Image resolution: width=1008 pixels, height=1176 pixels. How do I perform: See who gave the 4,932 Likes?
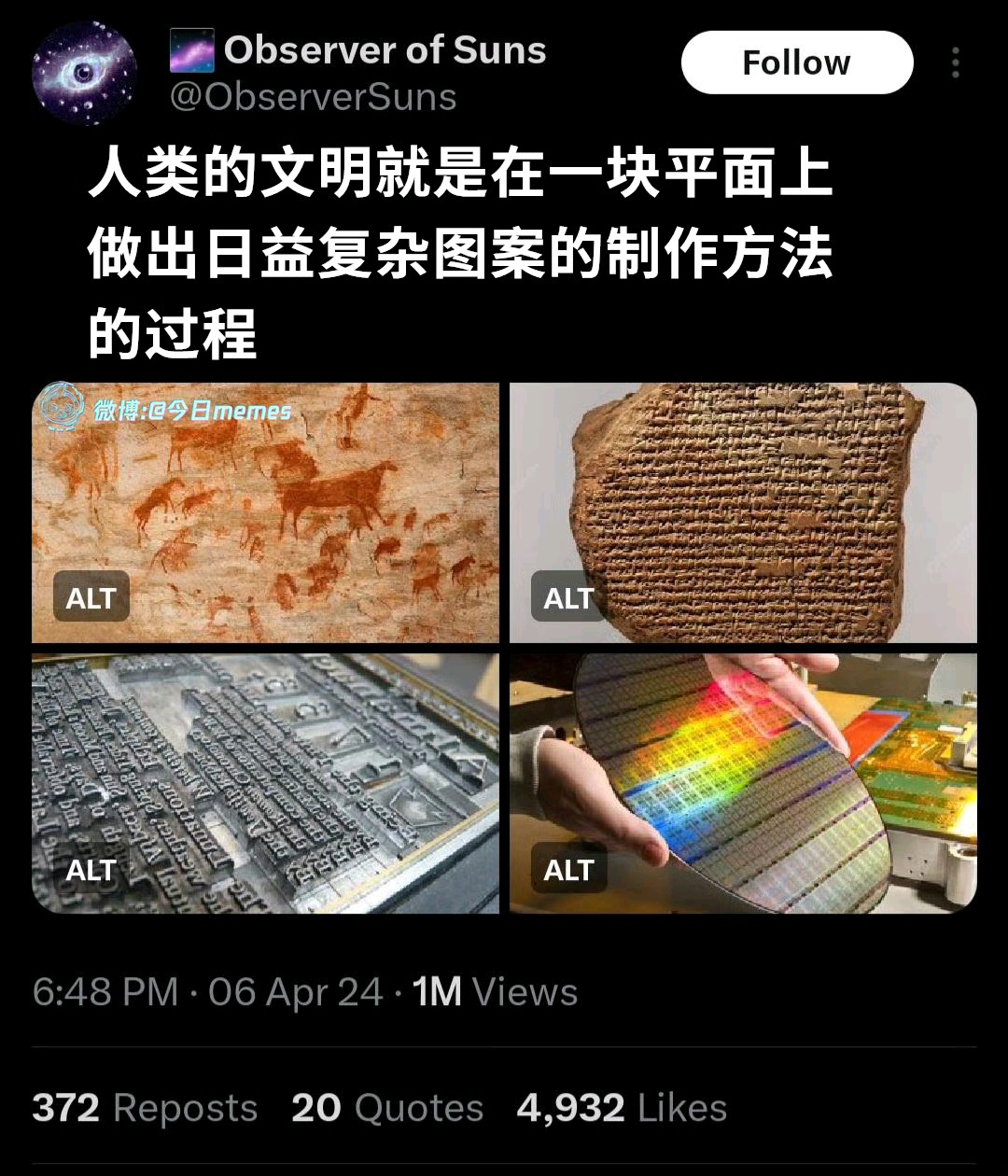(622, 1108)
